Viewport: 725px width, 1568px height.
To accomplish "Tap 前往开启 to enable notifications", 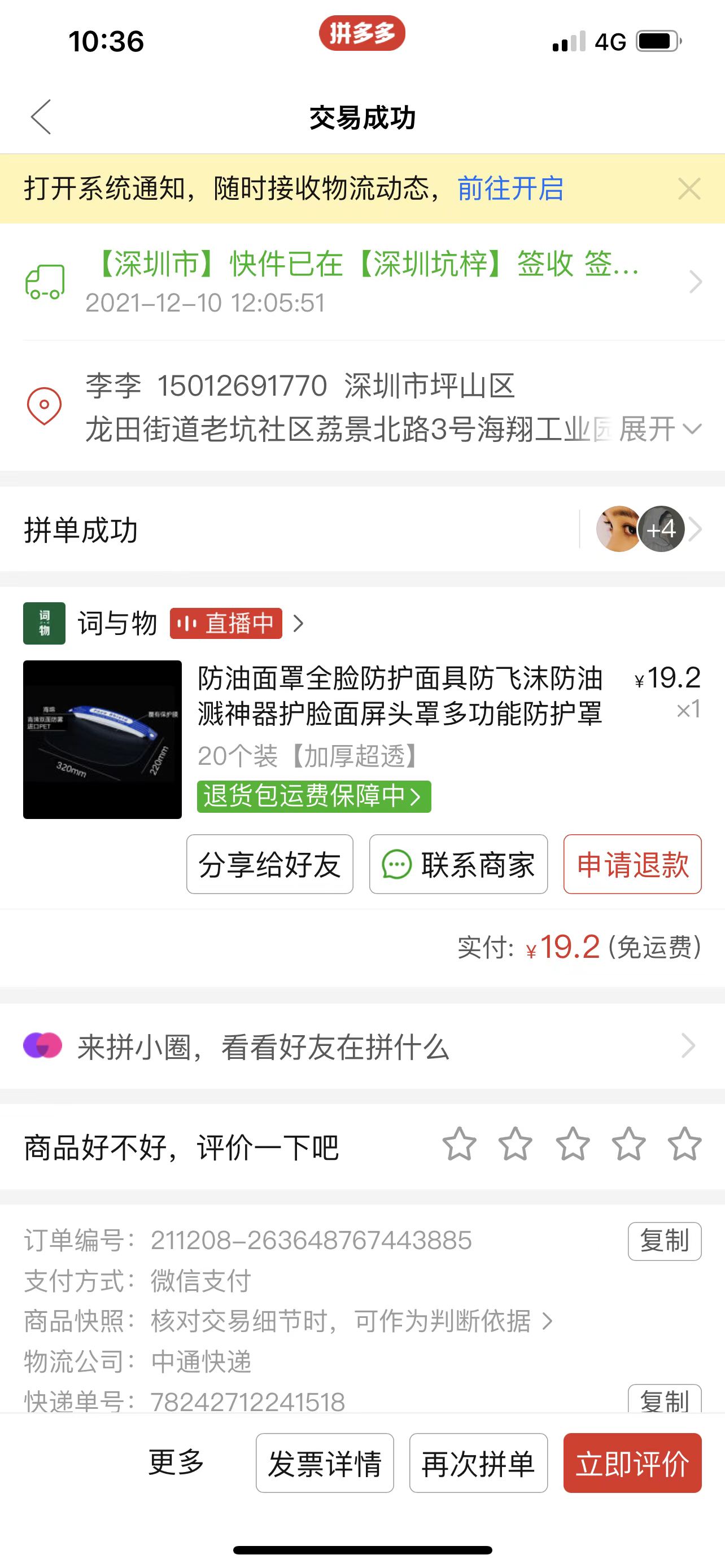I will pos(510,189).
